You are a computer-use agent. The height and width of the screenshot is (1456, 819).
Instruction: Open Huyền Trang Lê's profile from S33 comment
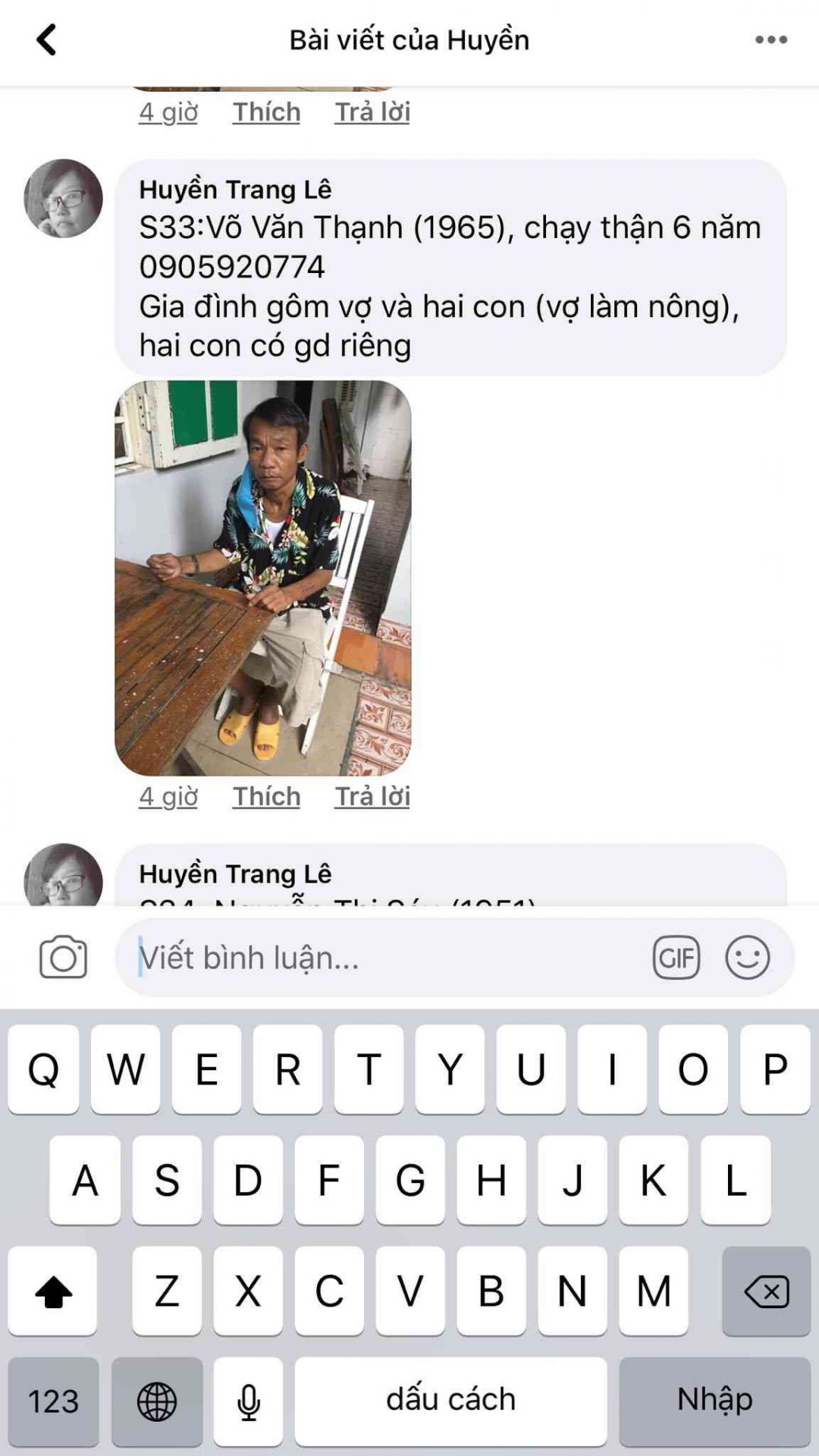(x=64, y=199)
